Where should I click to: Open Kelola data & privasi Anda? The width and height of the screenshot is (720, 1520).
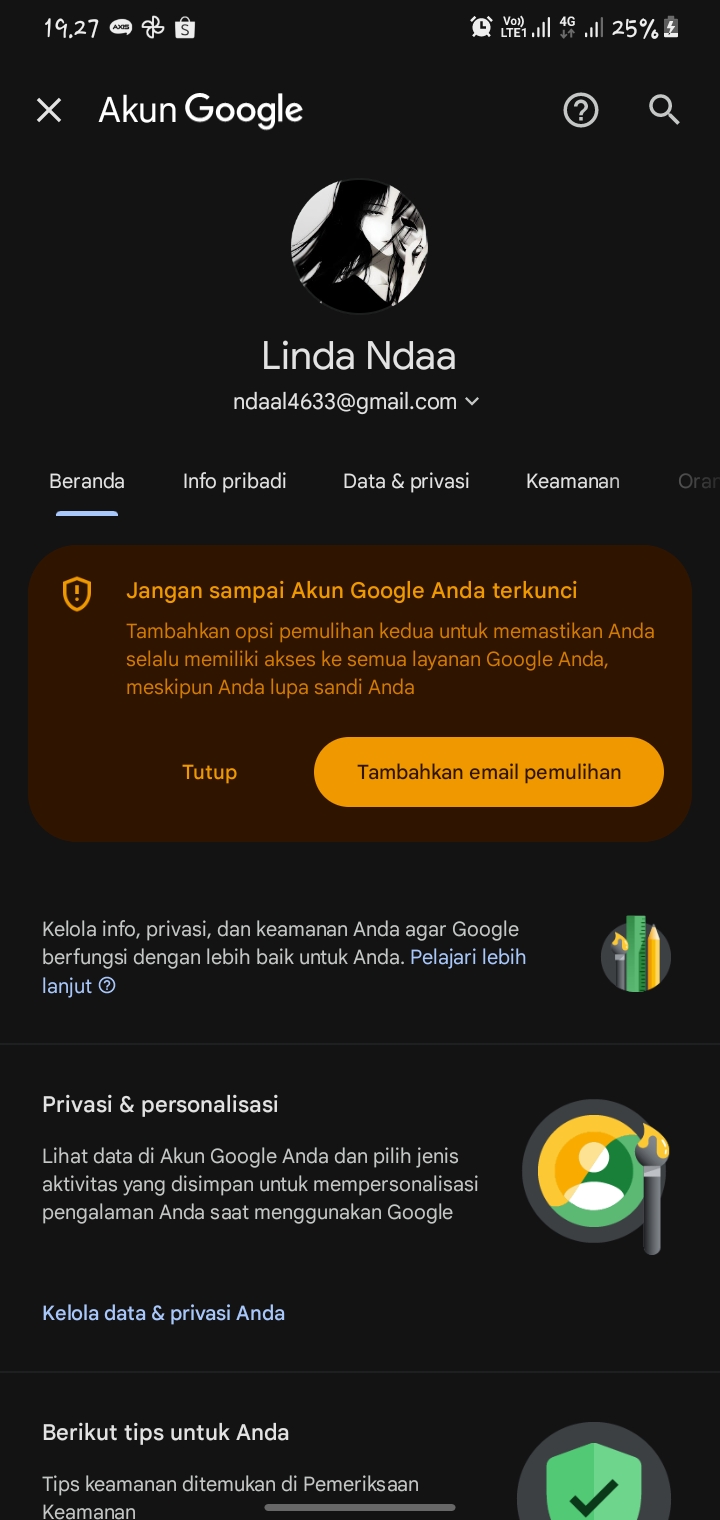(164, 1313)
